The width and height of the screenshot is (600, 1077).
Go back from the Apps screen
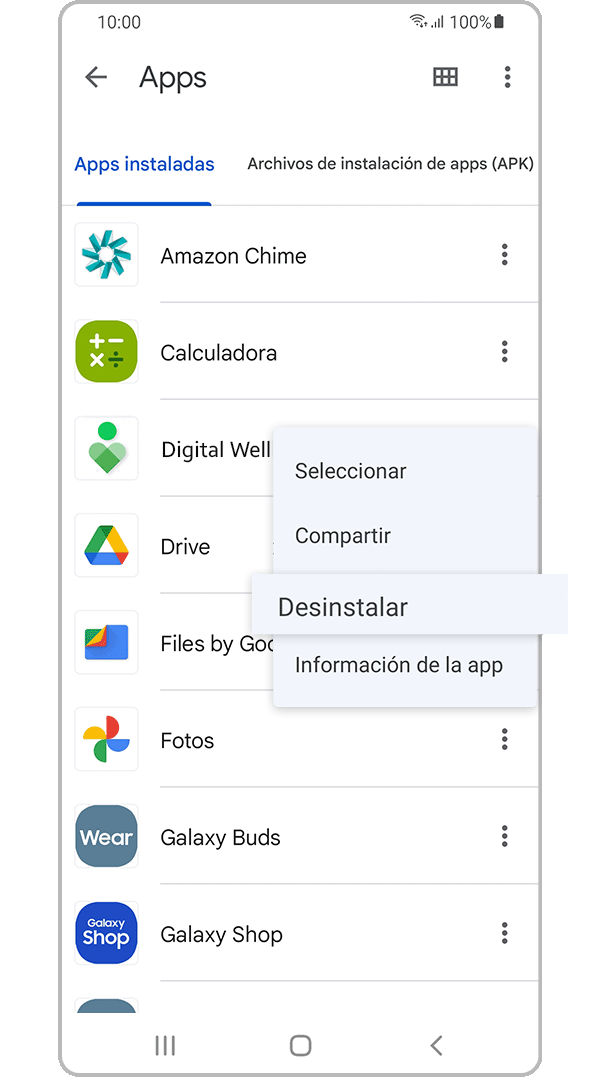pyautogui.click(x=96, y=77)
